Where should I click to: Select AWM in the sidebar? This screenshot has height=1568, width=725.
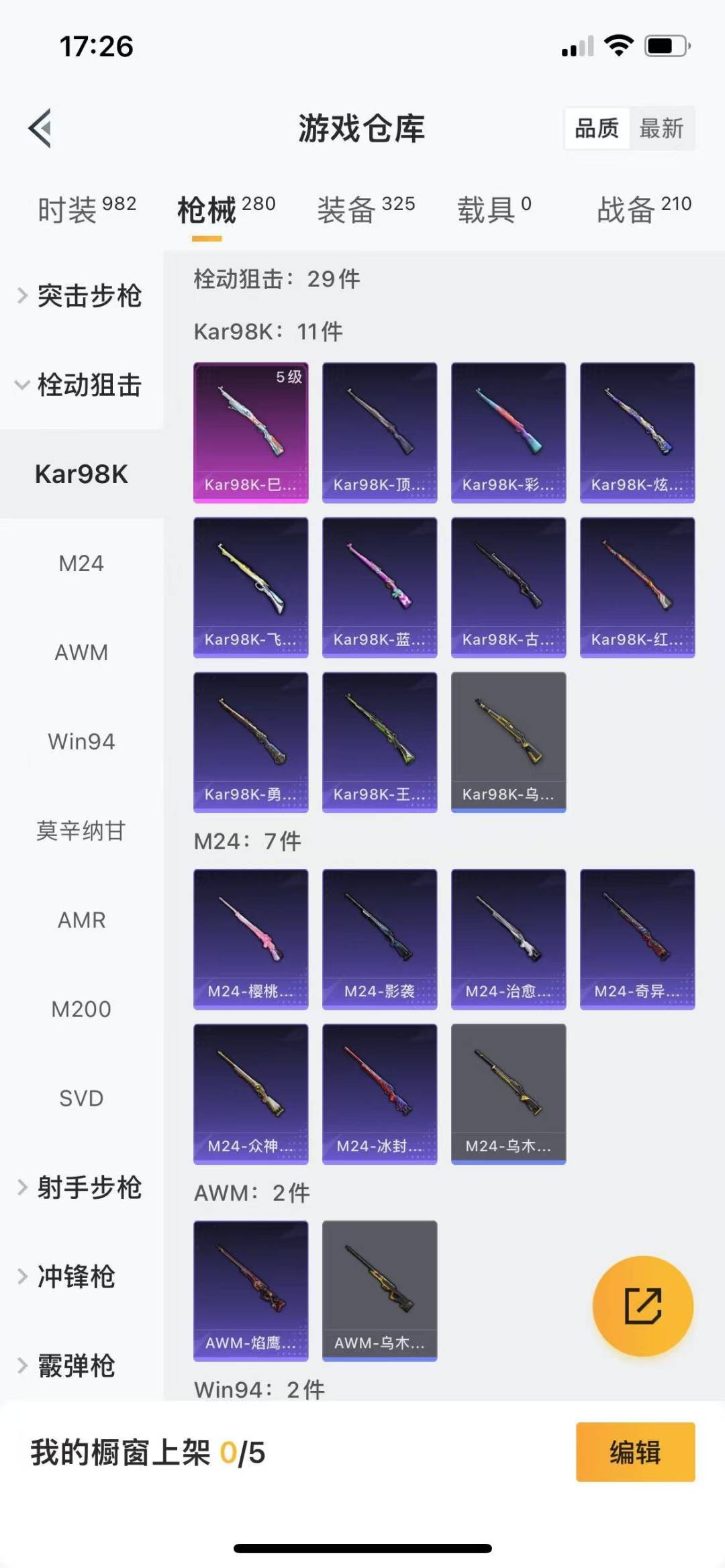[x=81, y=652]
